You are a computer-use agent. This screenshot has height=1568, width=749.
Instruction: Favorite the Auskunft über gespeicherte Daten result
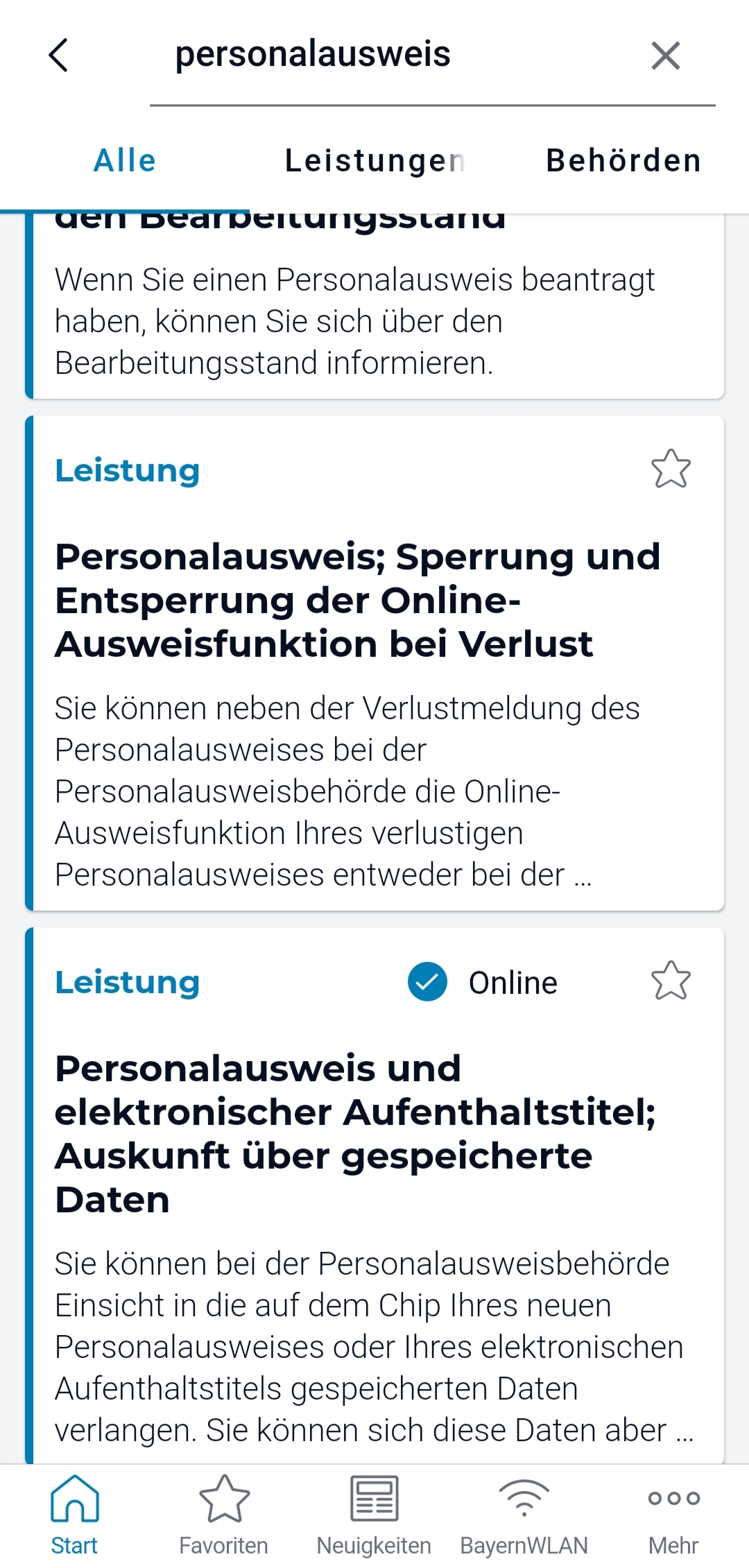pos(671,981)
